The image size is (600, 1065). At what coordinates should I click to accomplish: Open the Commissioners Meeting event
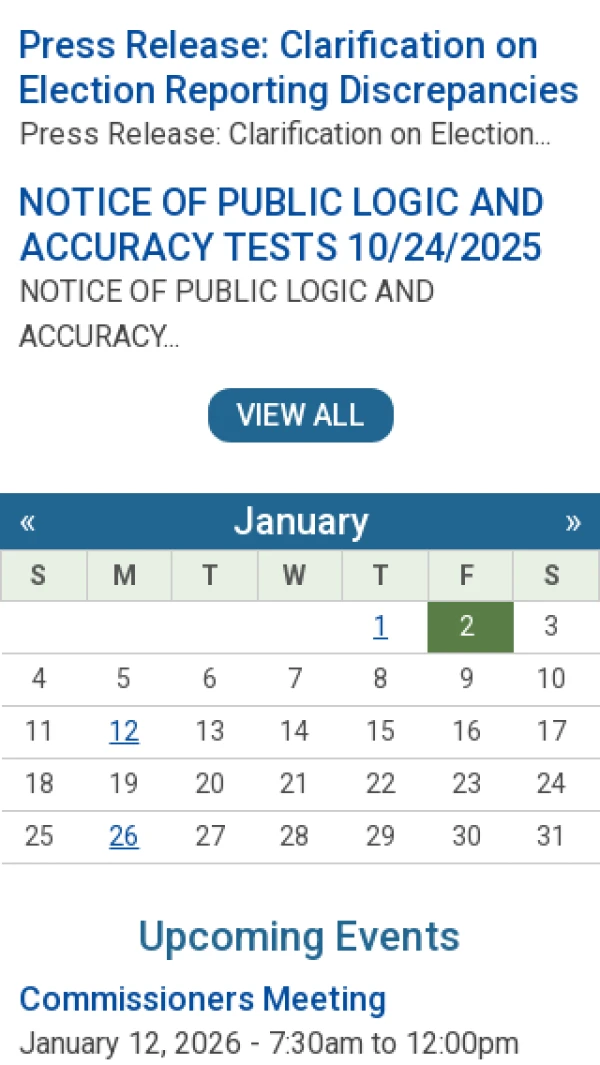click(x=203, y=998)
